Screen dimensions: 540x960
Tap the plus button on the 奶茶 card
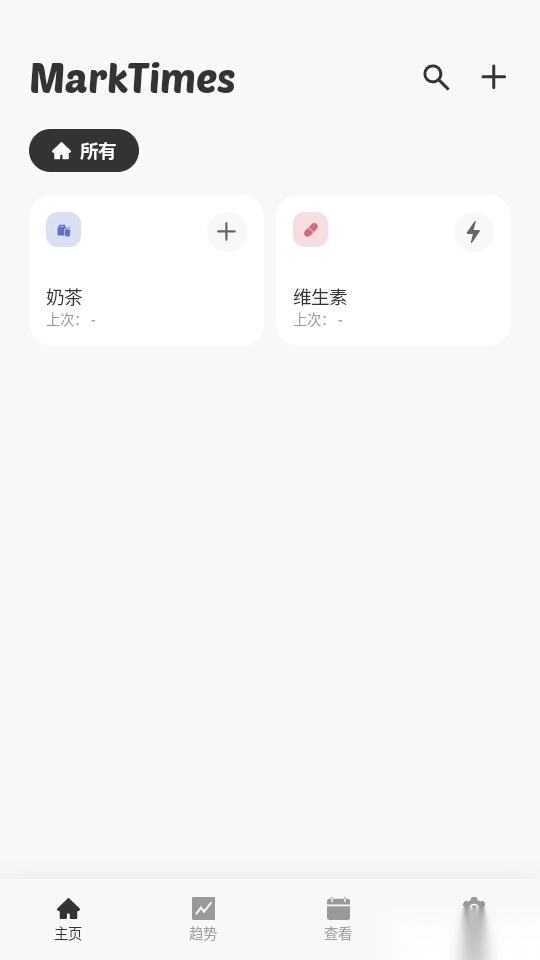point(227,232)
